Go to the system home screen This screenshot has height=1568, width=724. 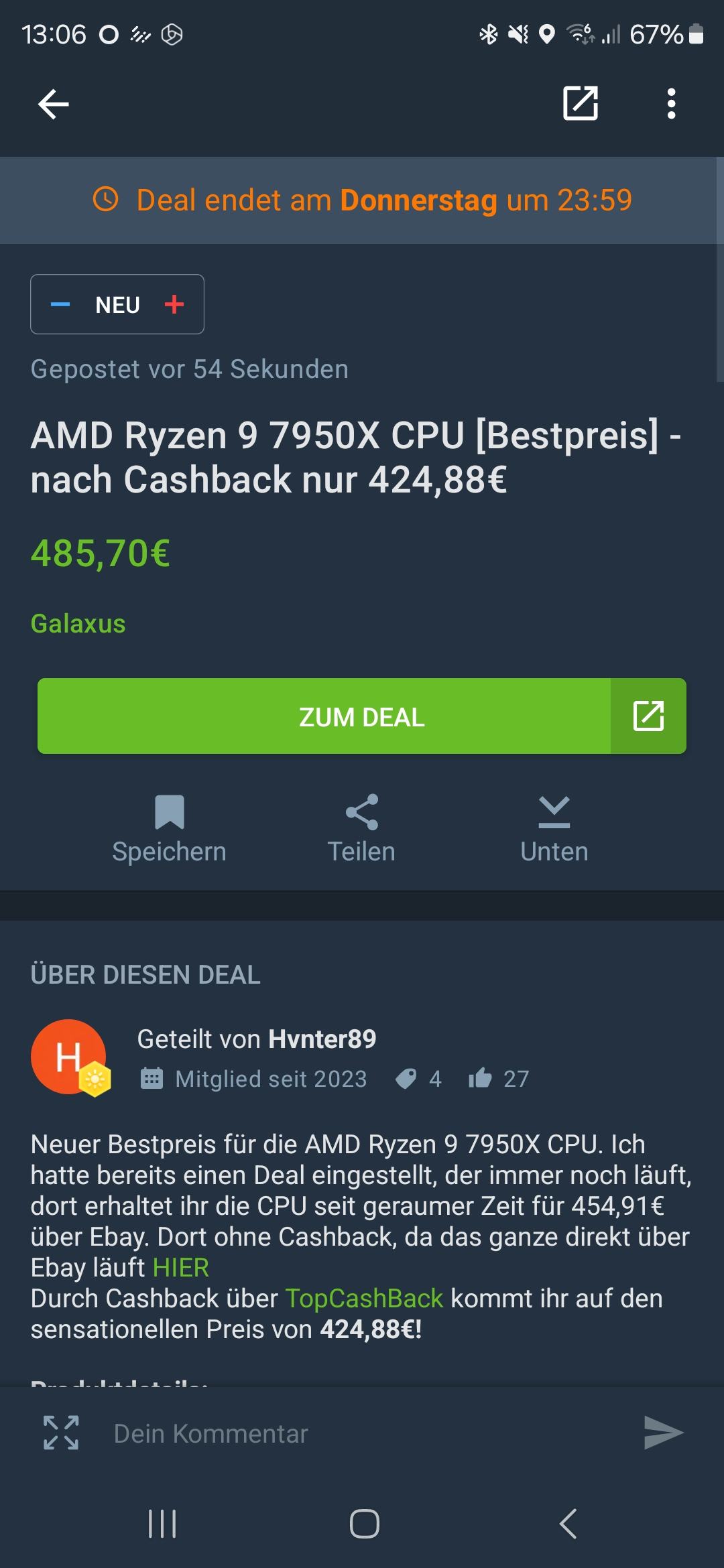[364, 1524]
